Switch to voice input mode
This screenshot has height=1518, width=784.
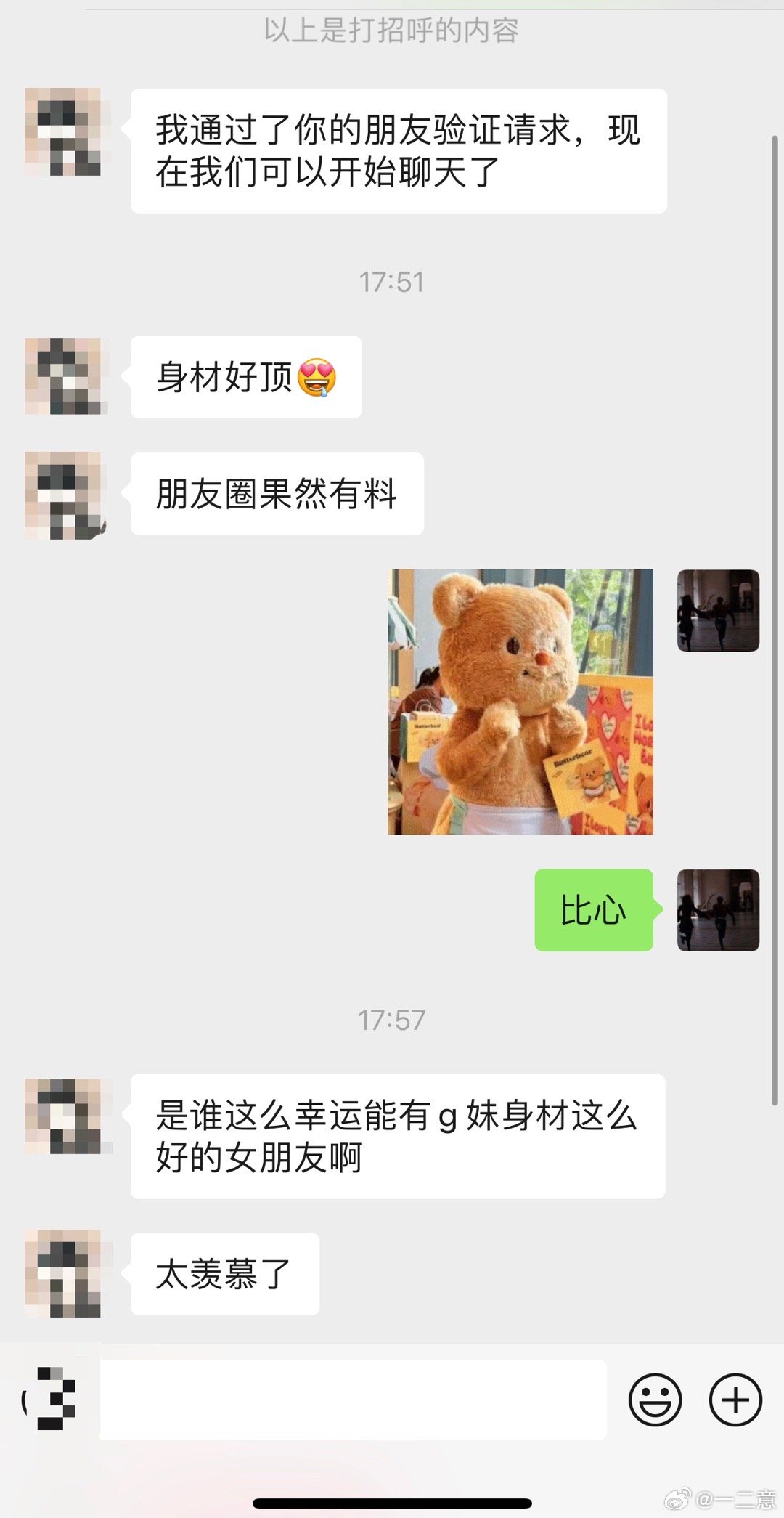51,1399
